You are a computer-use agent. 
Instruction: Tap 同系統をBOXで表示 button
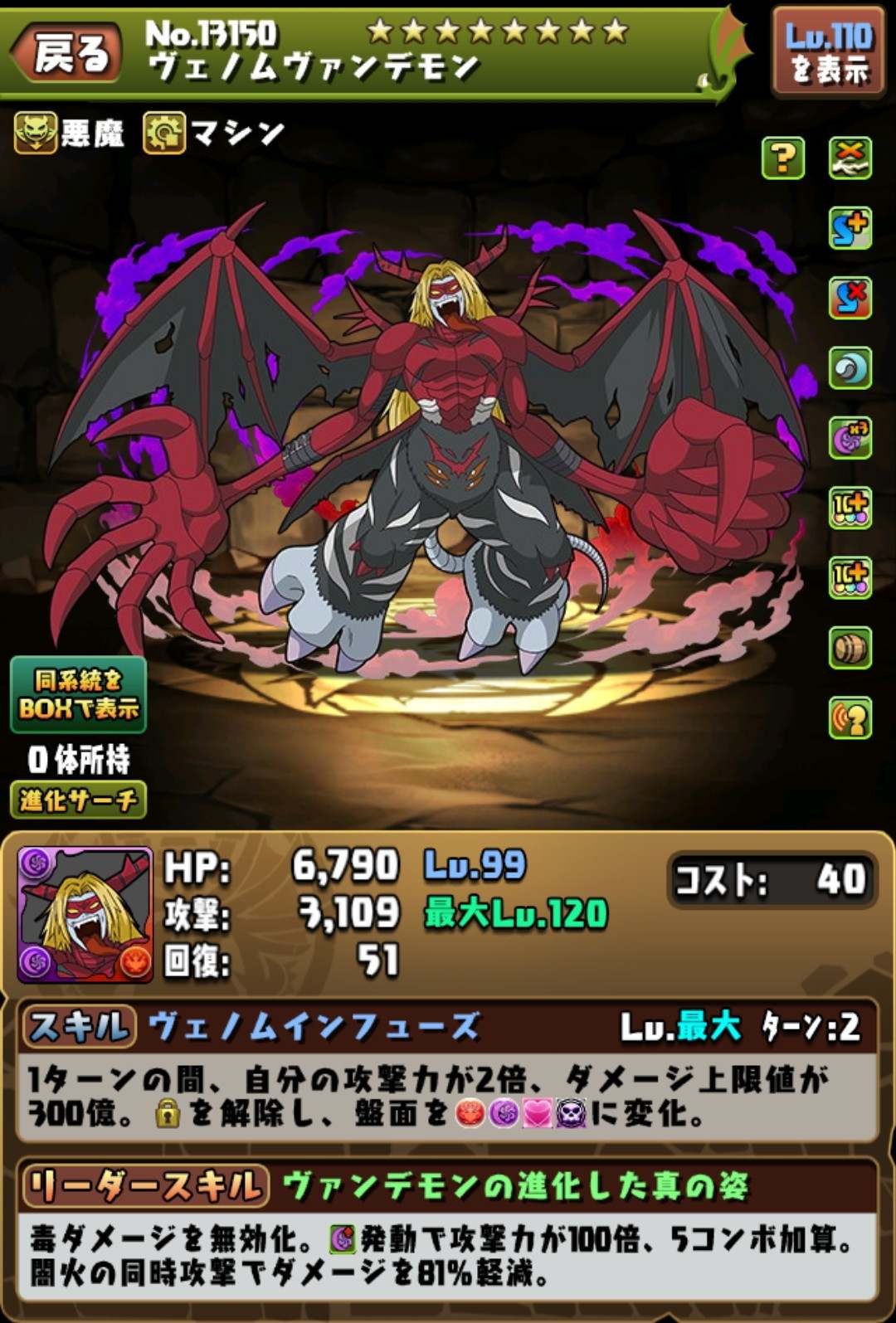(x=79, y=694)
